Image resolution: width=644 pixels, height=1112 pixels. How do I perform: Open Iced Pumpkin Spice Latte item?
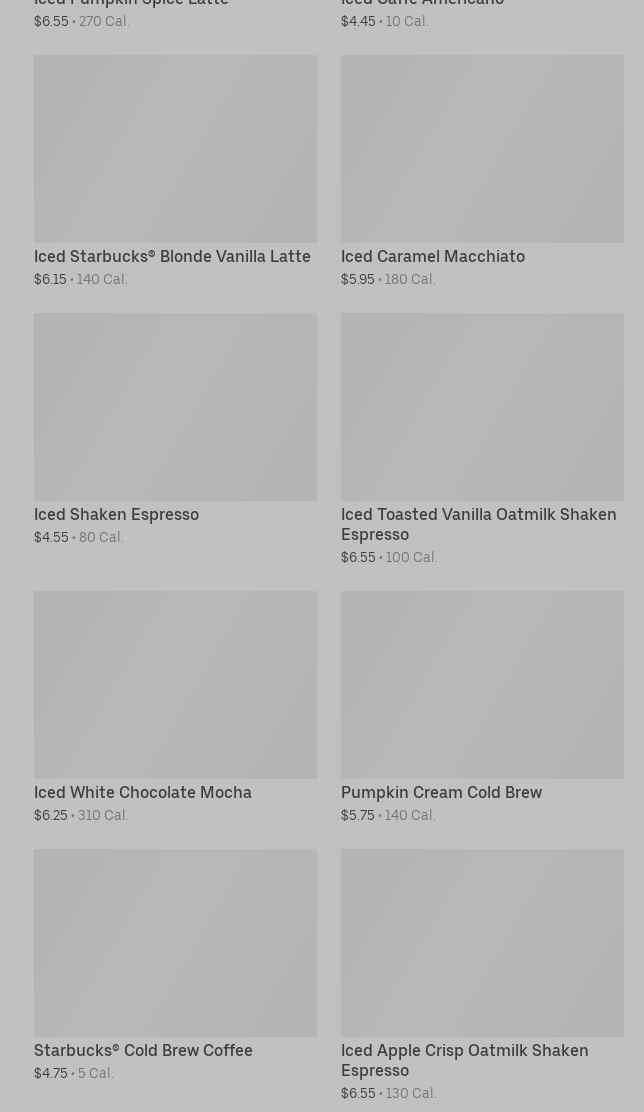131,4
